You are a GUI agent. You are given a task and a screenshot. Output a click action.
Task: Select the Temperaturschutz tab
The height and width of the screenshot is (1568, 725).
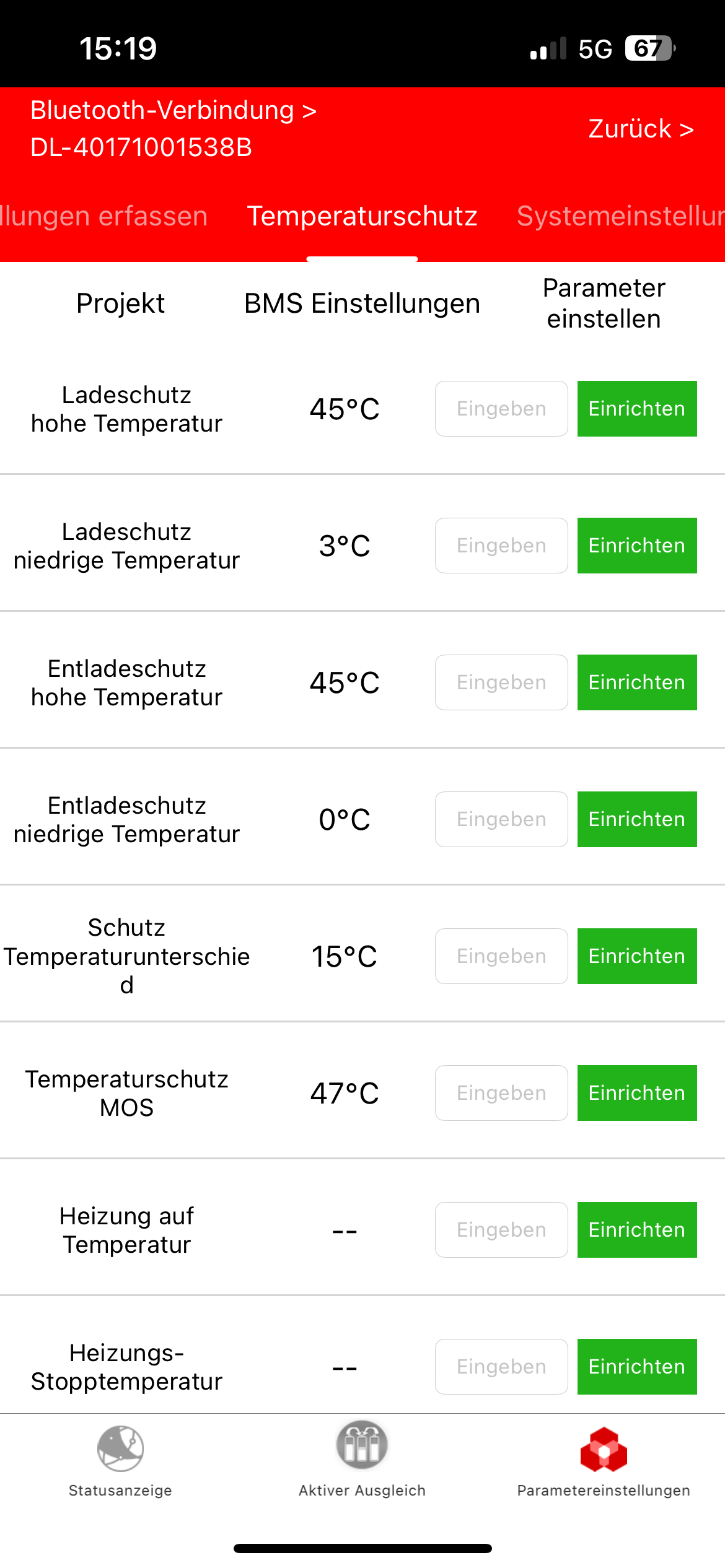coord(362,216)
